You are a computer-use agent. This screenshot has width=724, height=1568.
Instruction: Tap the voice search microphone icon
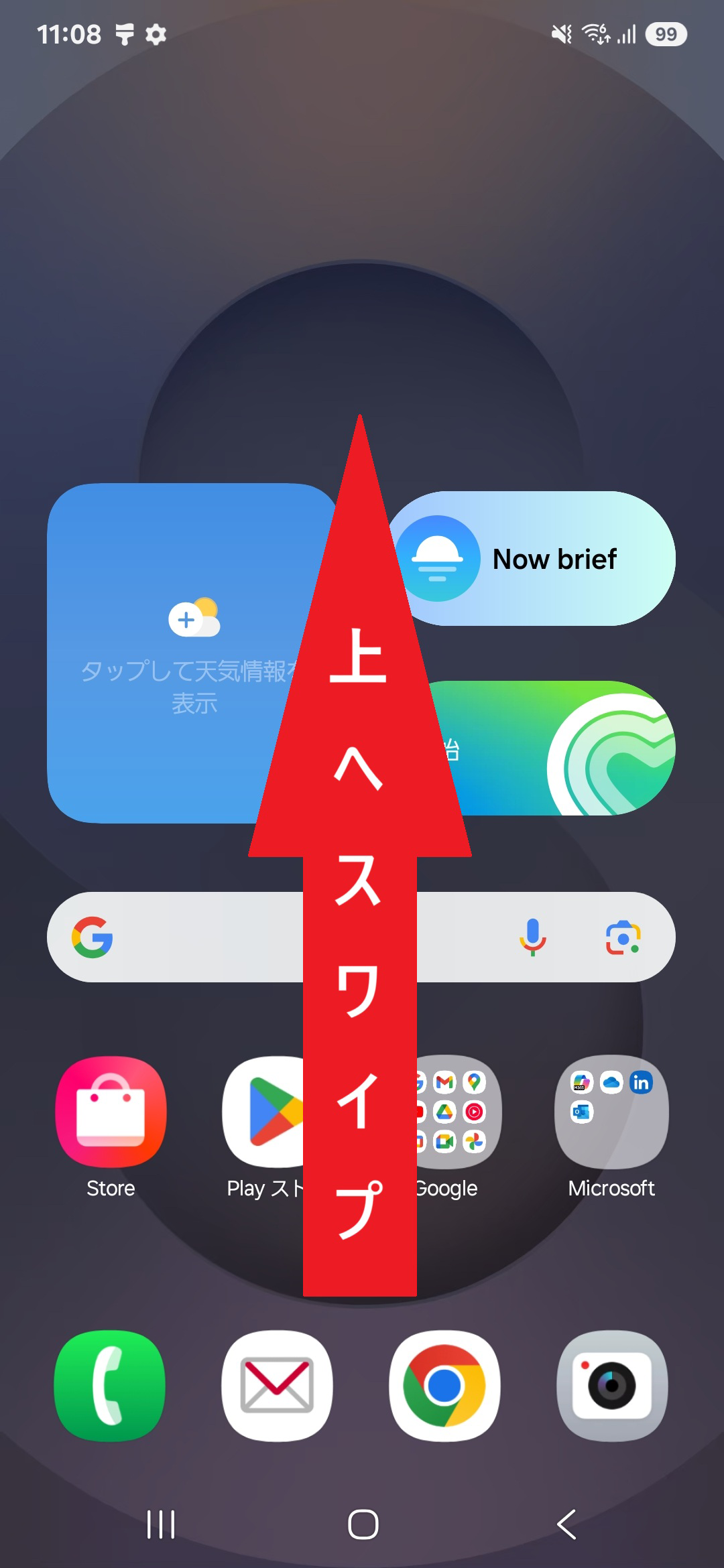pos(532,937)
